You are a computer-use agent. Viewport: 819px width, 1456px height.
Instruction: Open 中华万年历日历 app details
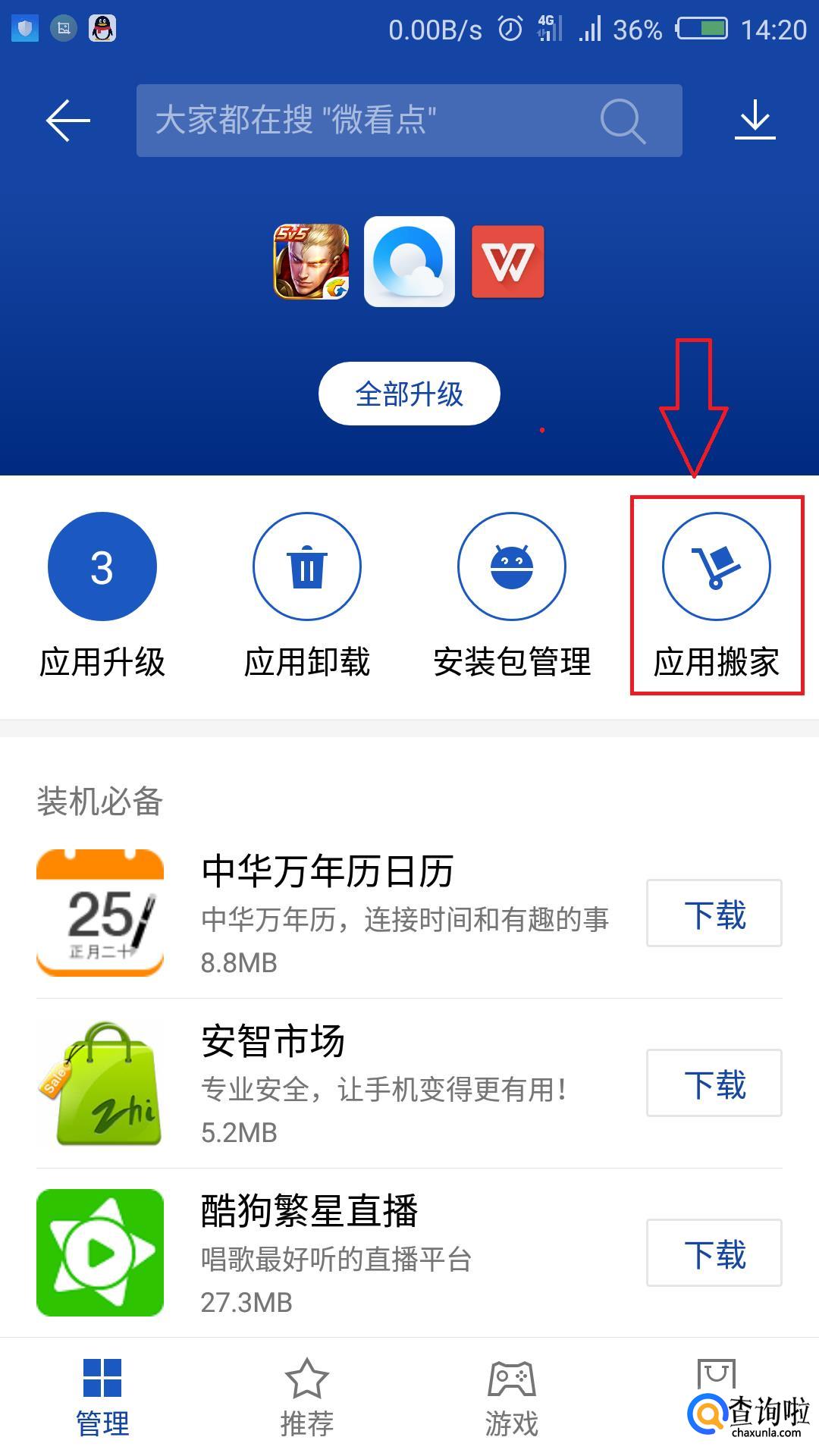[x=326, y=872]
